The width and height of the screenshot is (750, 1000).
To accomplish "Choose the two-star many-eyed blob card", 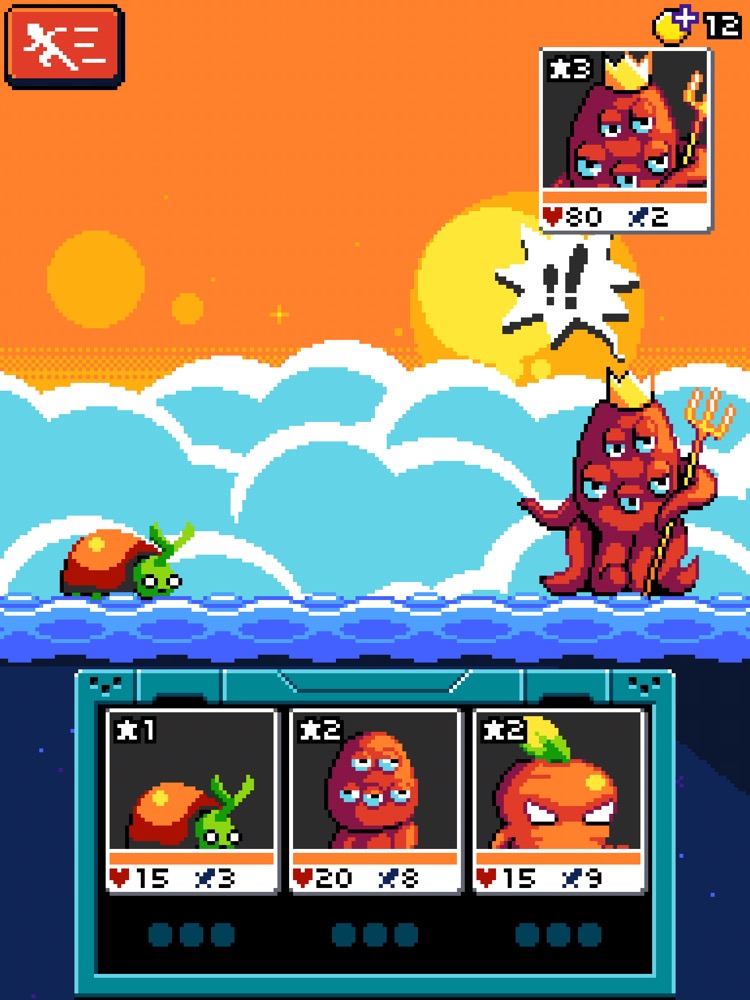I will pos(375,800).
